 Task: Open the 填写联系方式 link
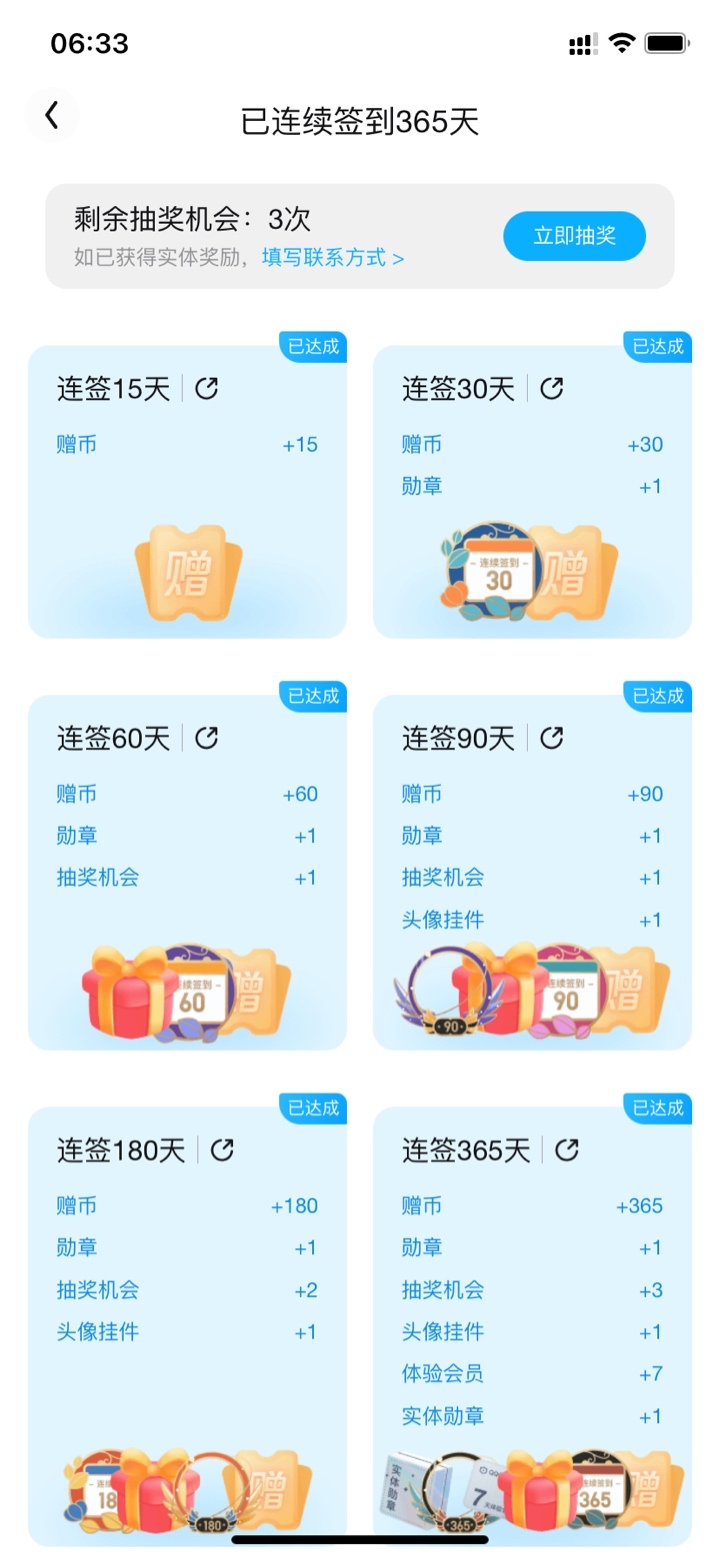click(333, 258)
